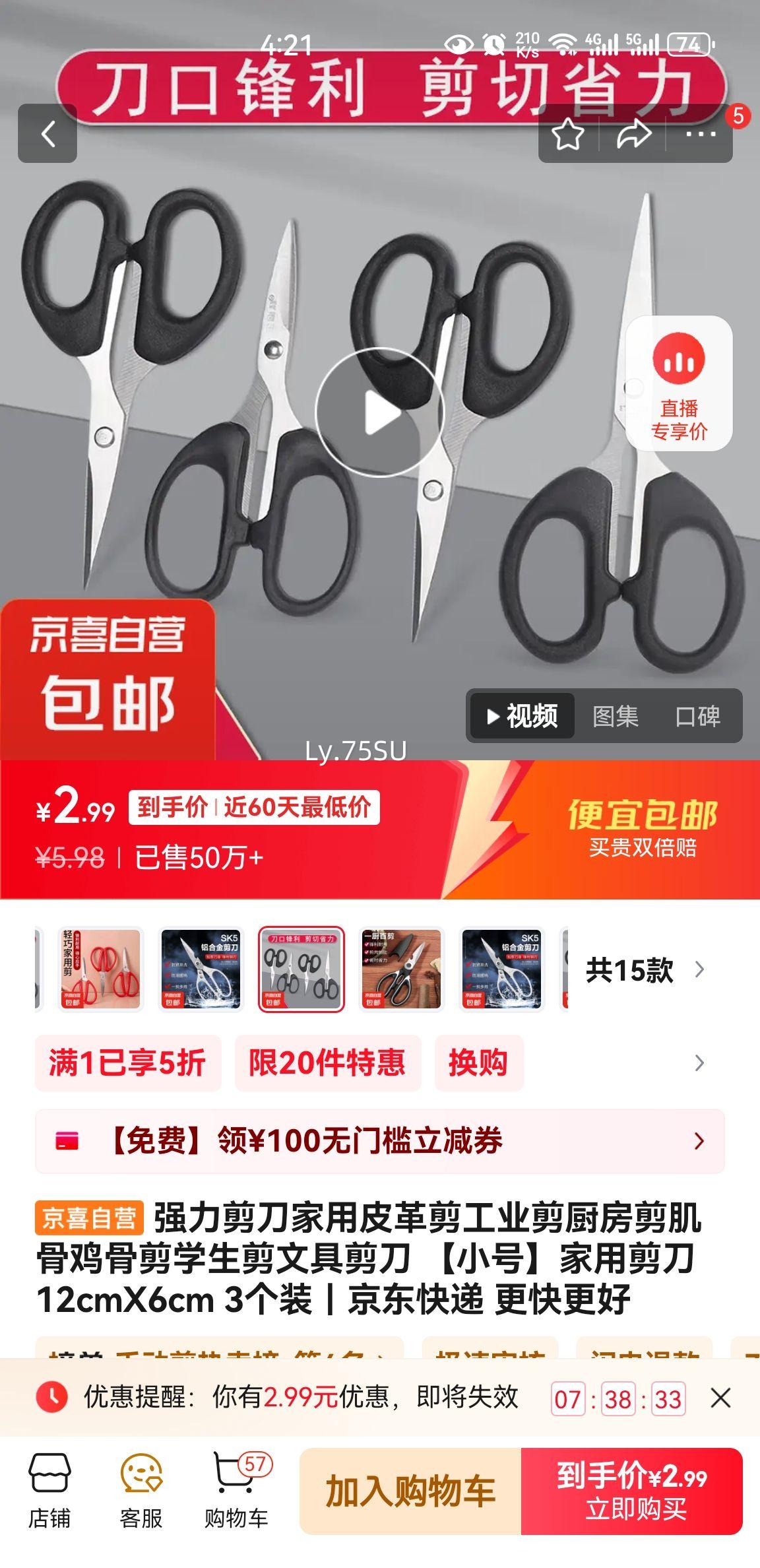
Task: Select the 一厨百剪 variant thumbnail
Action: [x=402, y=969]
